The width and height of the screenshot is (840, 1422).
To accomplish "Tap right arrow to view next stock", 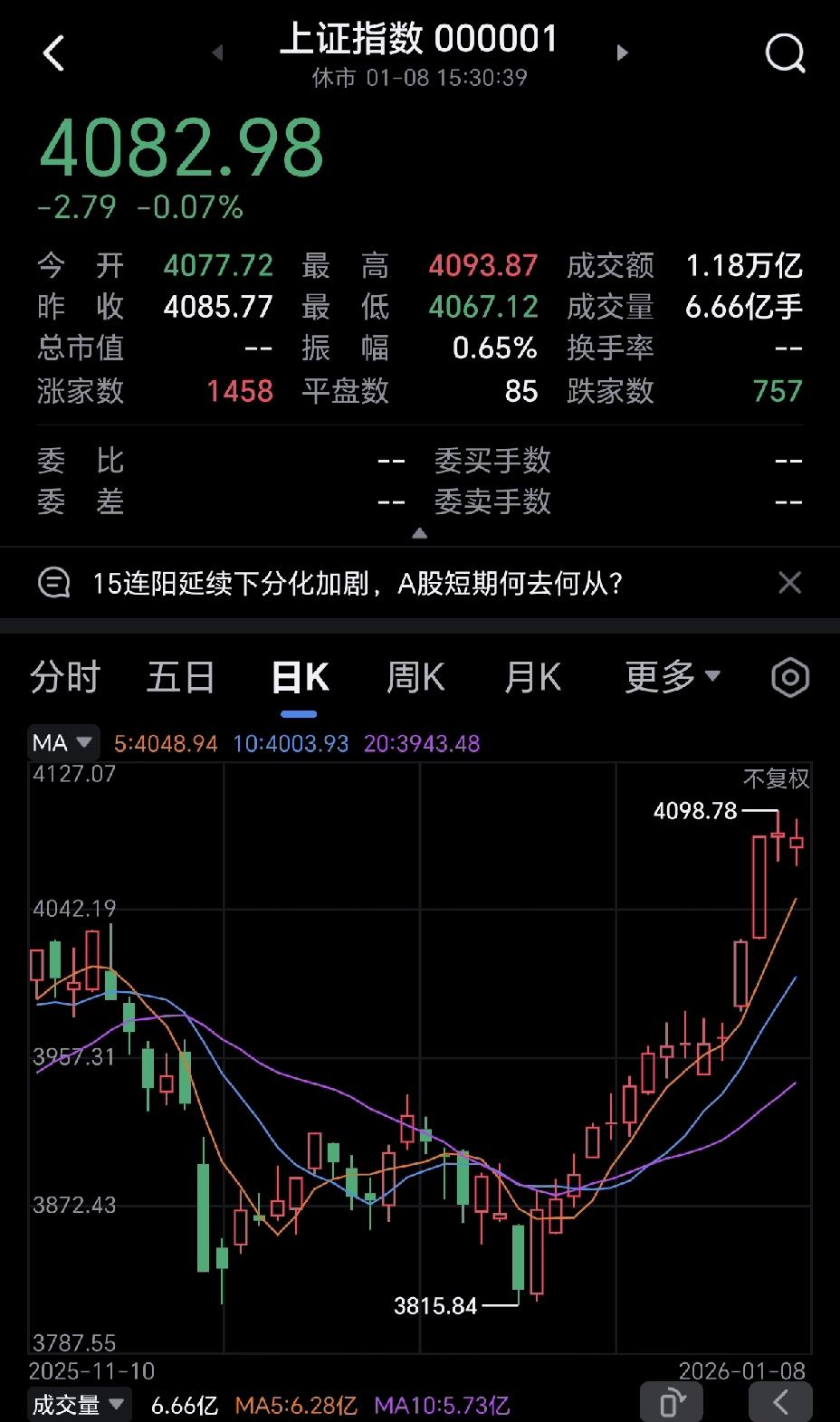I will [x=622, y=52].
